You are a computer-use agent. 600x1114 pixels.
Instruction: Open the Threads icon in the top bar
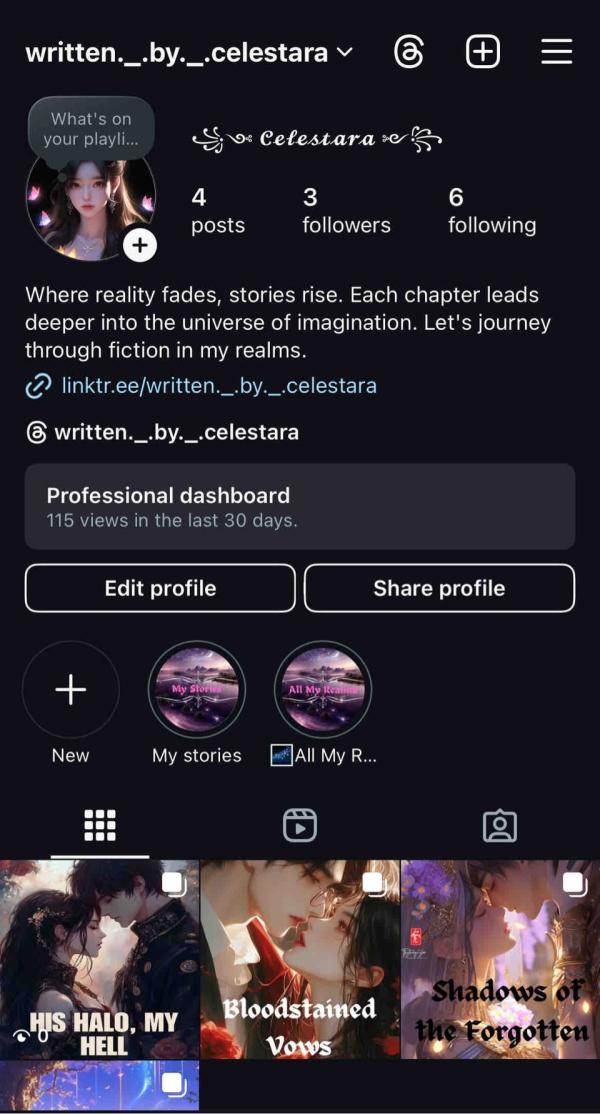(409, 52)
